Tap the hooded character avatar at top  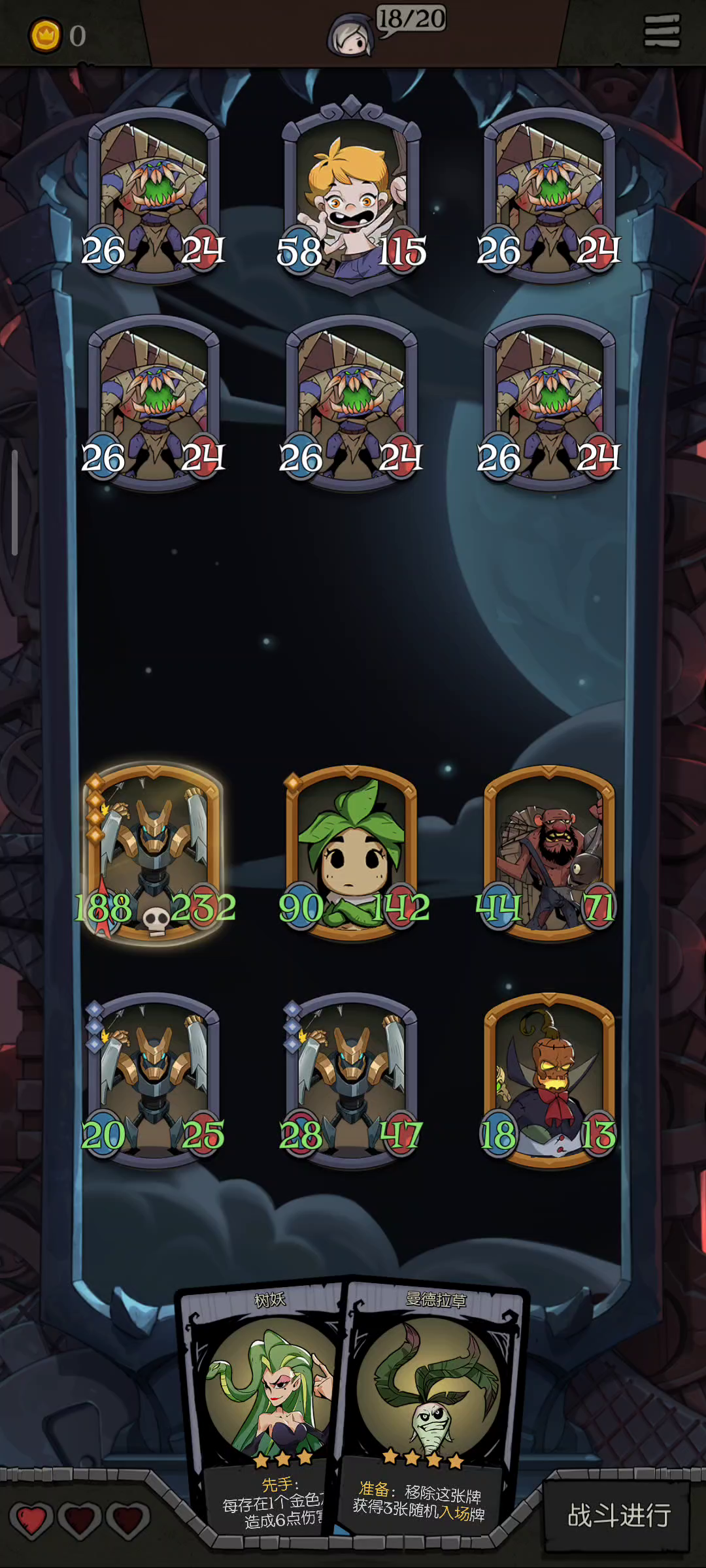tap(351, 36)
